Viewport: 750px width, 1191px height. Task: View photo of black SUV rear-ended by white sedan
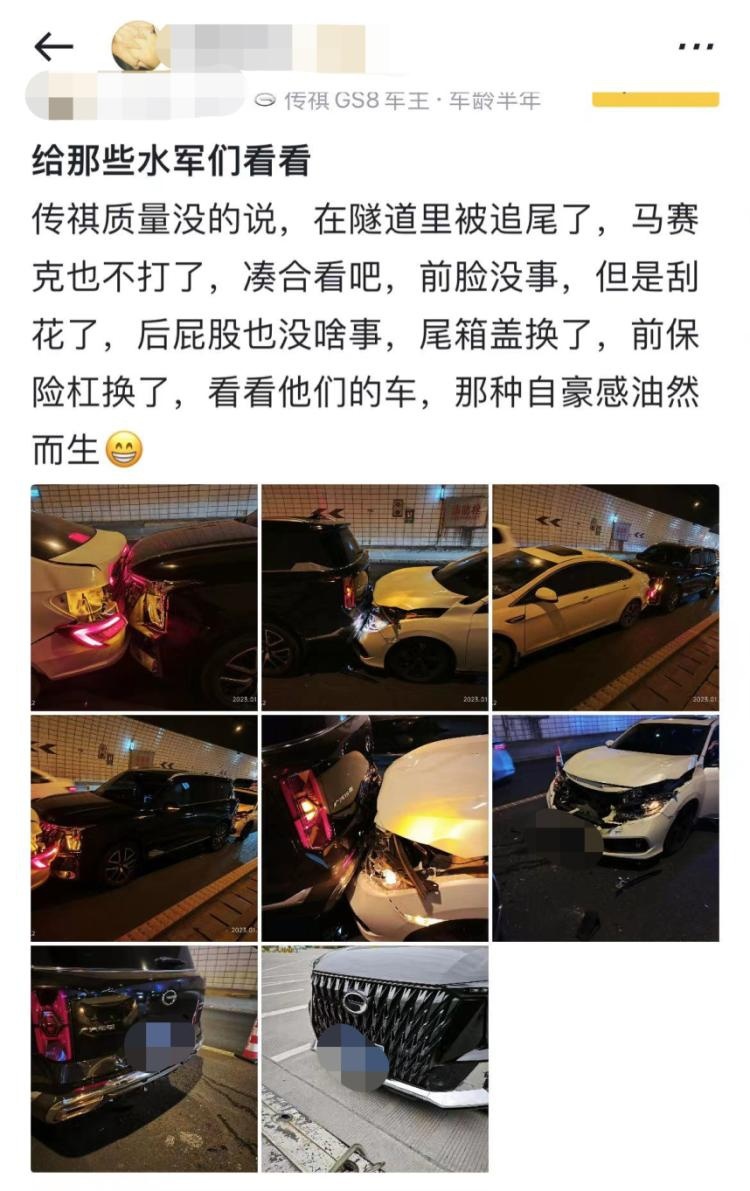tap(375, 597)
